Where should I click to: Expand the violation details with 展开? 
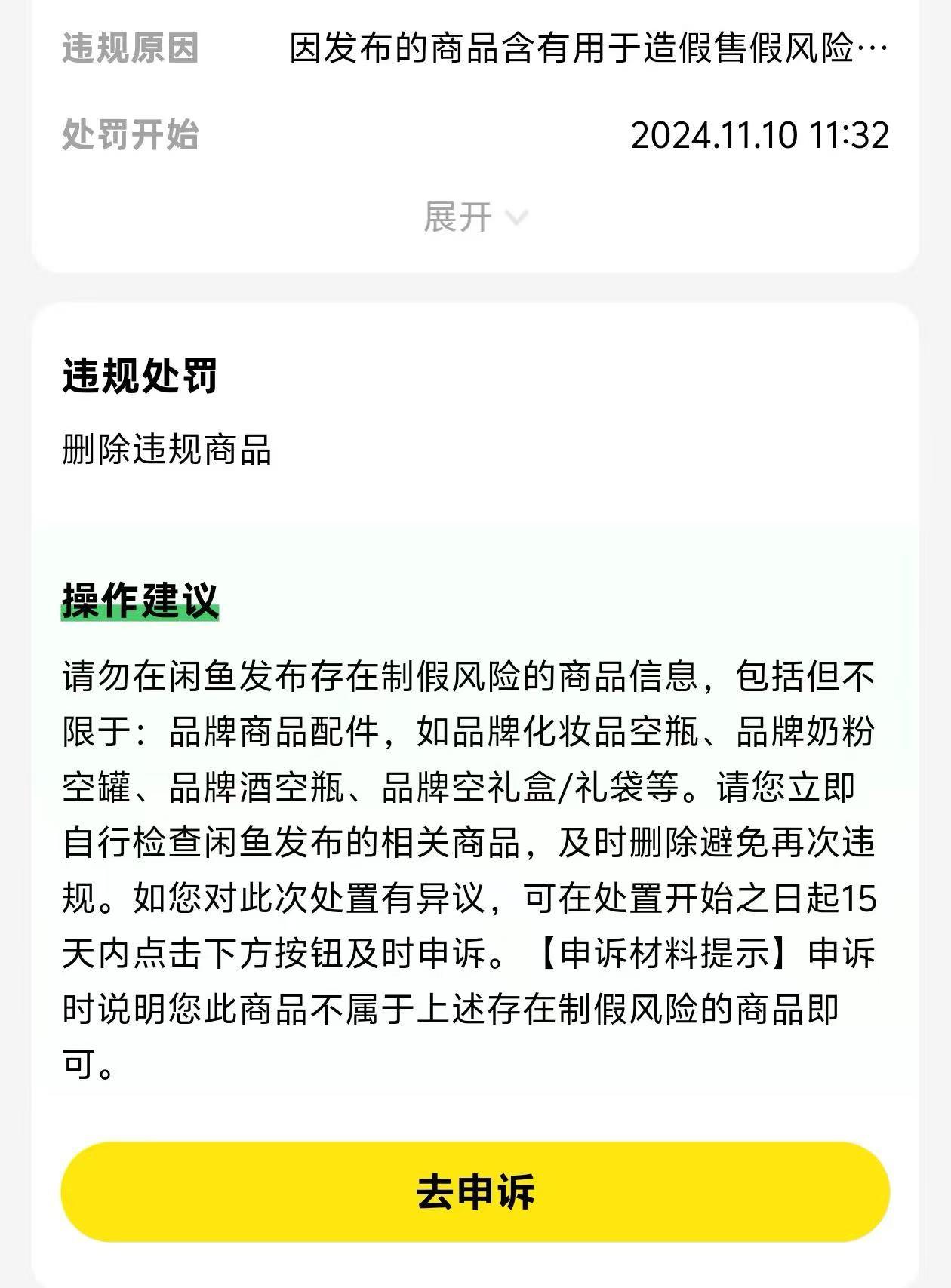click(x=475, y=217)
